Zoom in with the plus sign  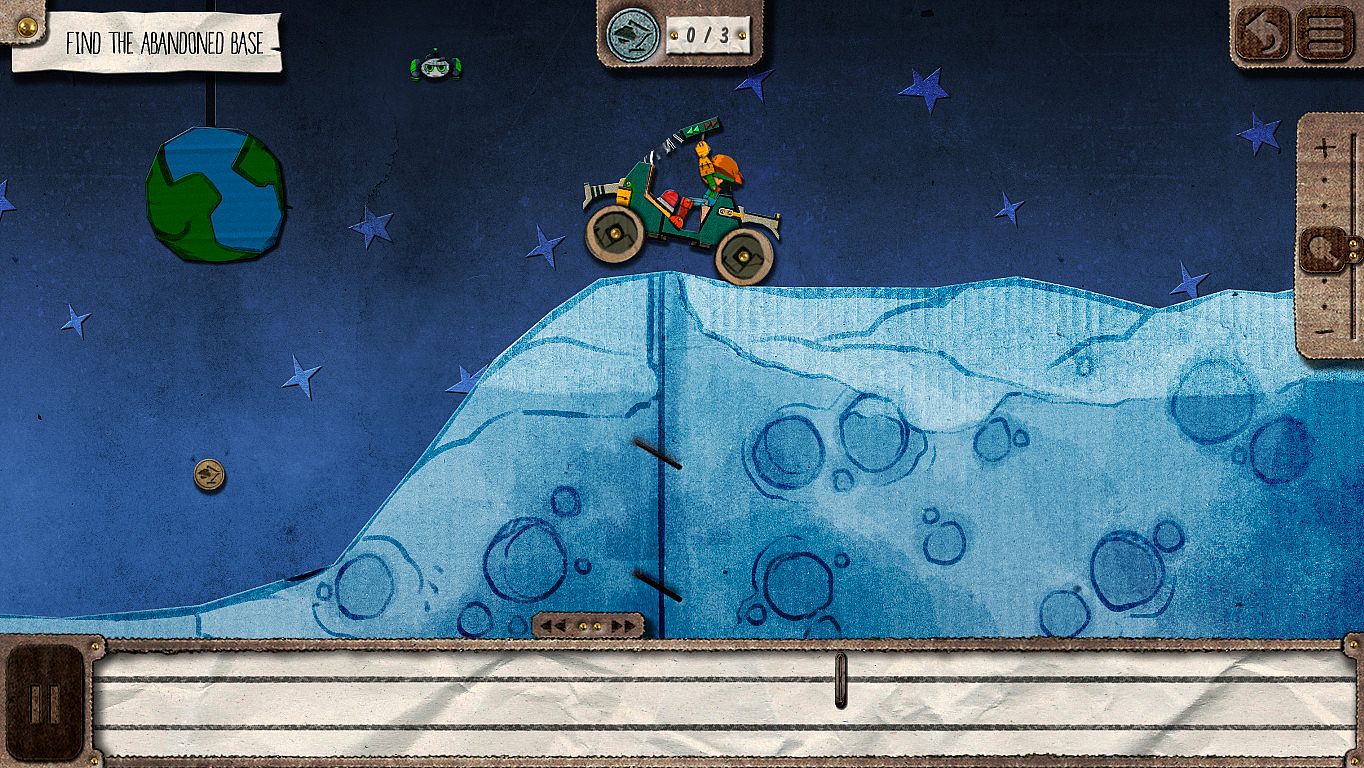[x=1325, y=148]
